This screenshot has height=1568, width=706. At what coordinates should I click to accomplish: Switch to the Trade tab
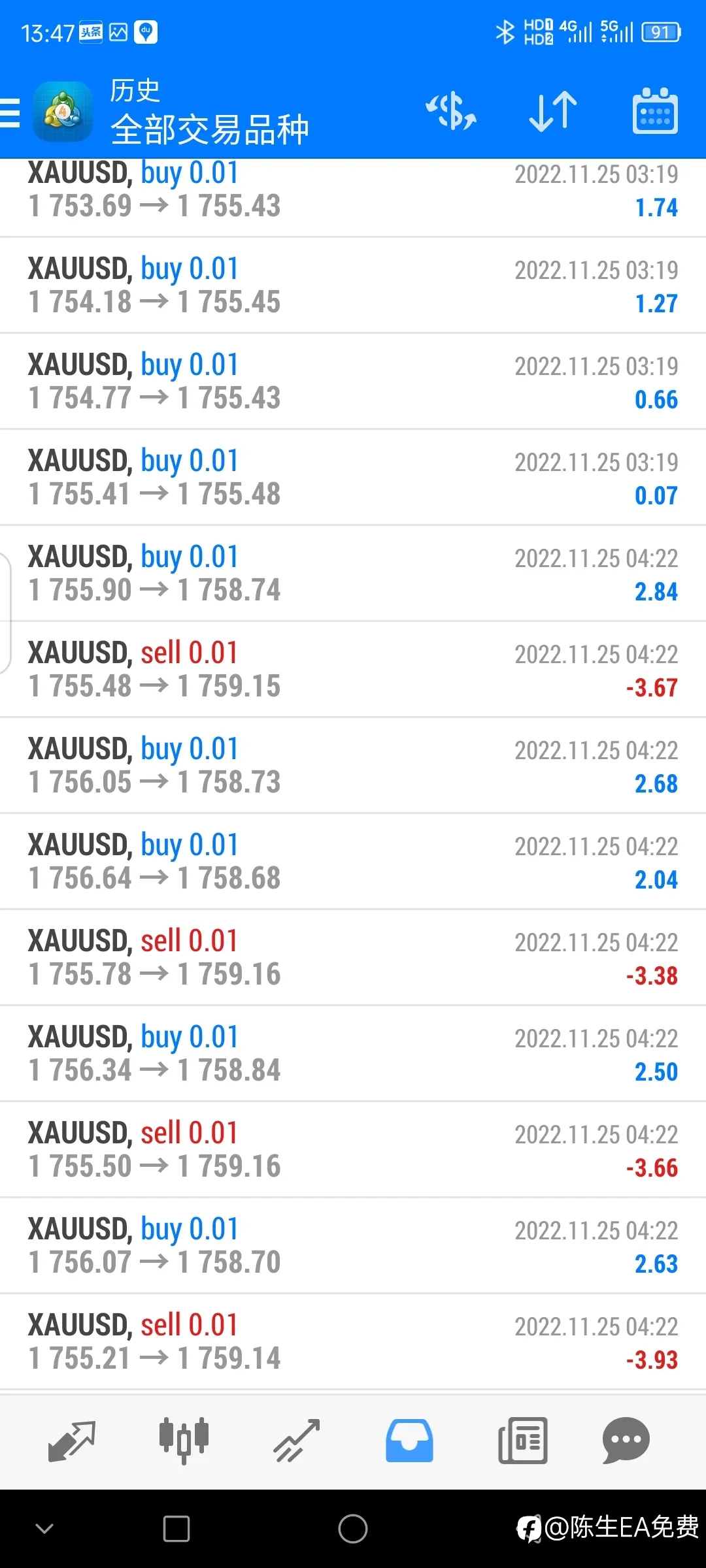pyautogui.click(x=297, y=1441)
